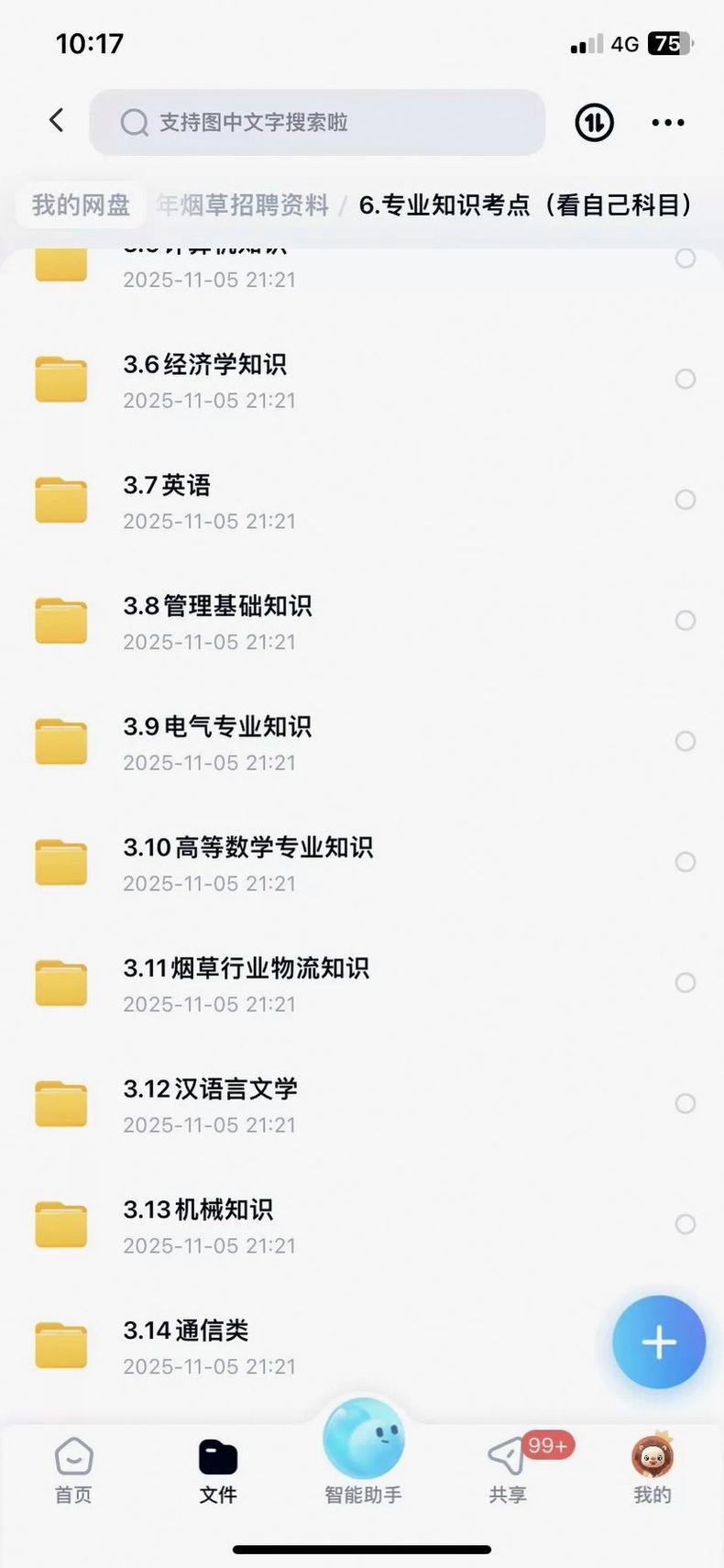
Task: Go to the 我的 profile tab
Action: 652,1471
